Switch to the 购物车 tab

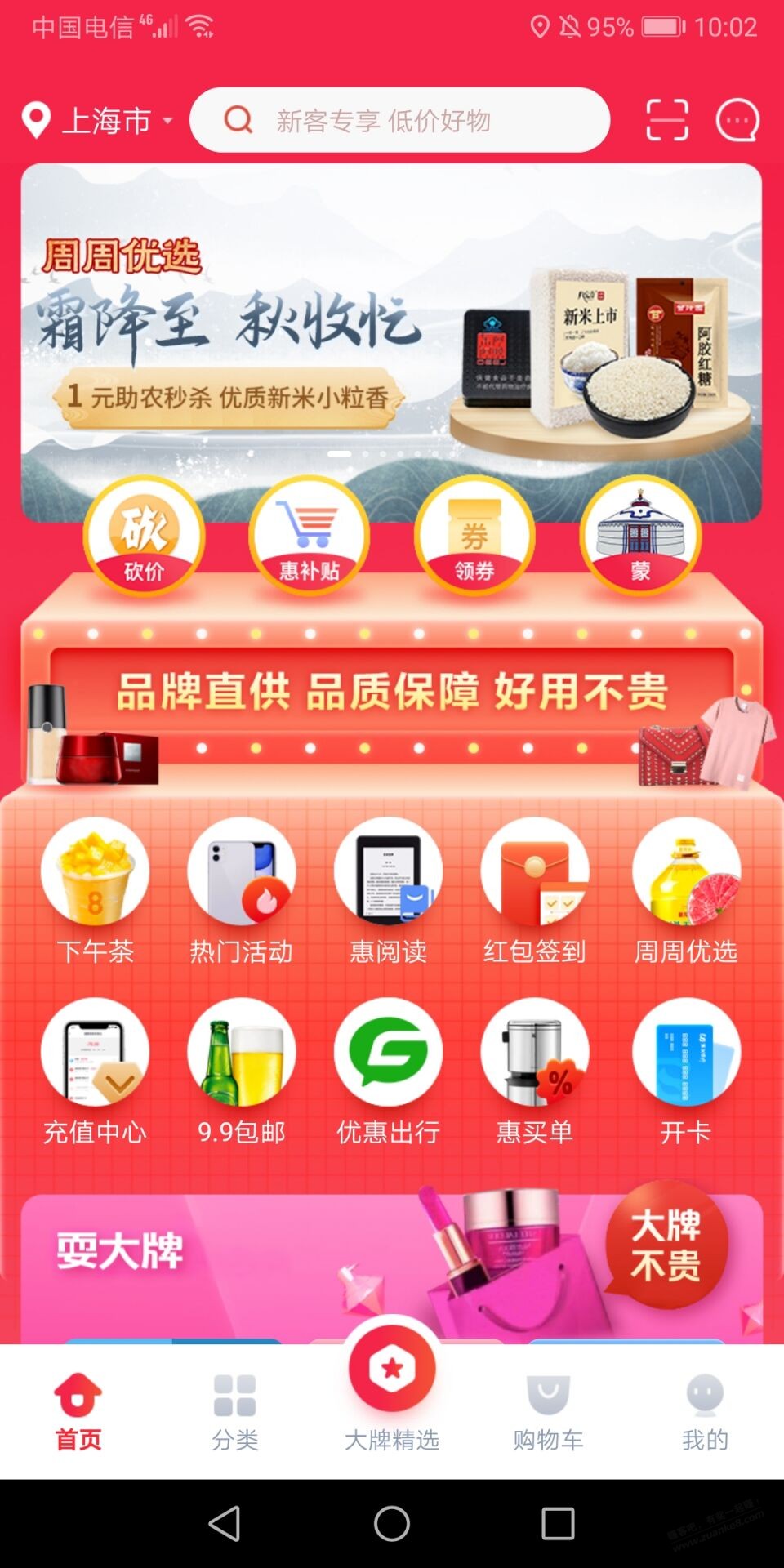point(548,1410)
